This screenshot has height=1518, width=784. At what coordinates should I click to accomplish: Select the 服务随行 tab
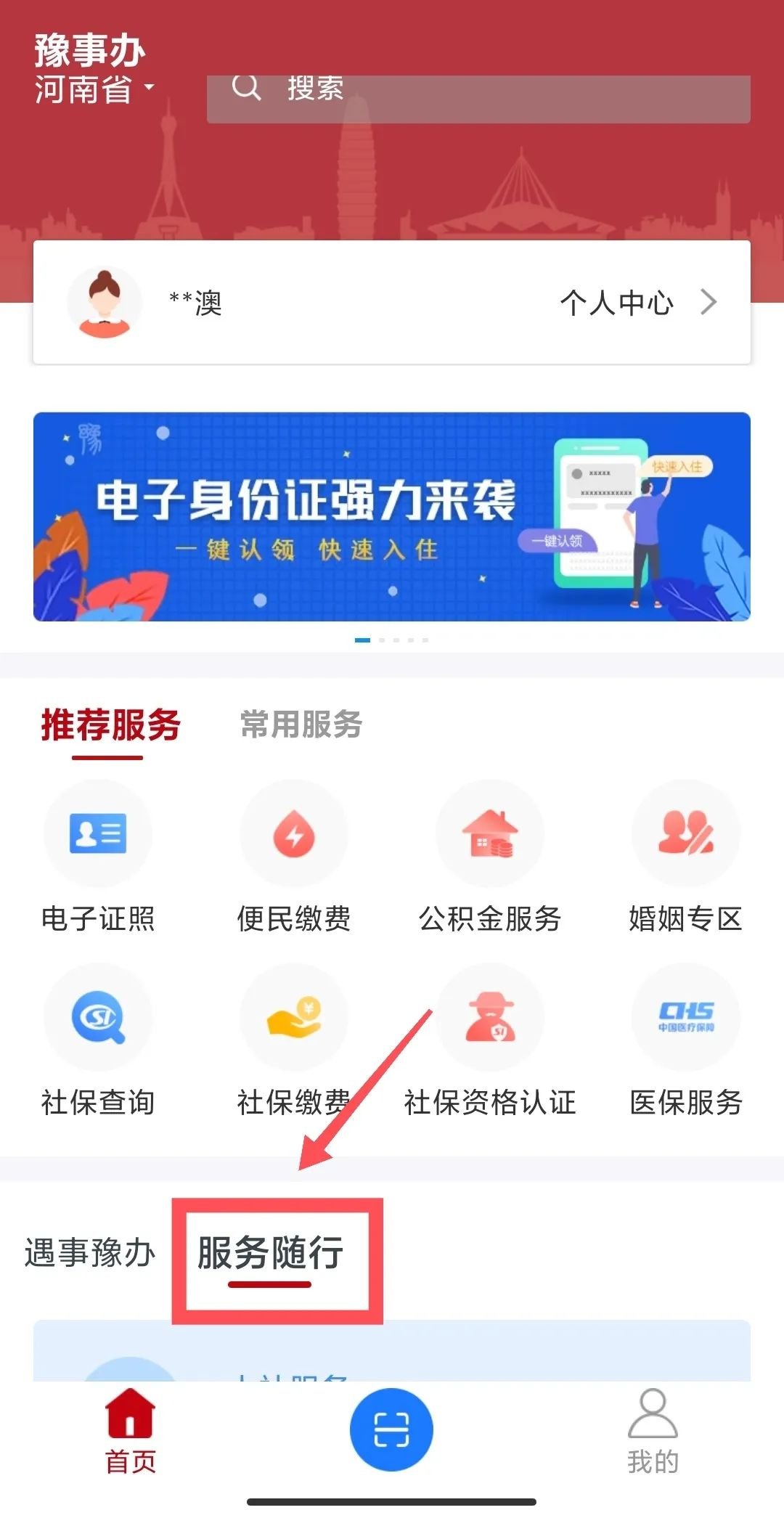pos(271,1254)
